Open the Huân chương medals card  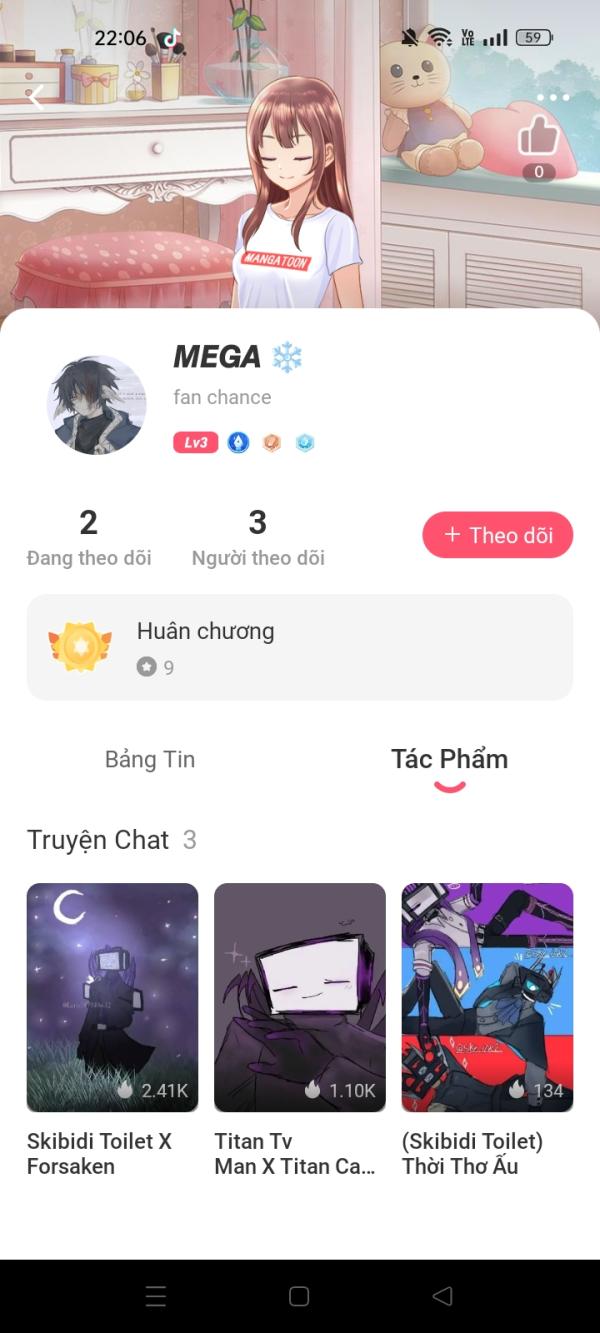(x=300, y=647)
